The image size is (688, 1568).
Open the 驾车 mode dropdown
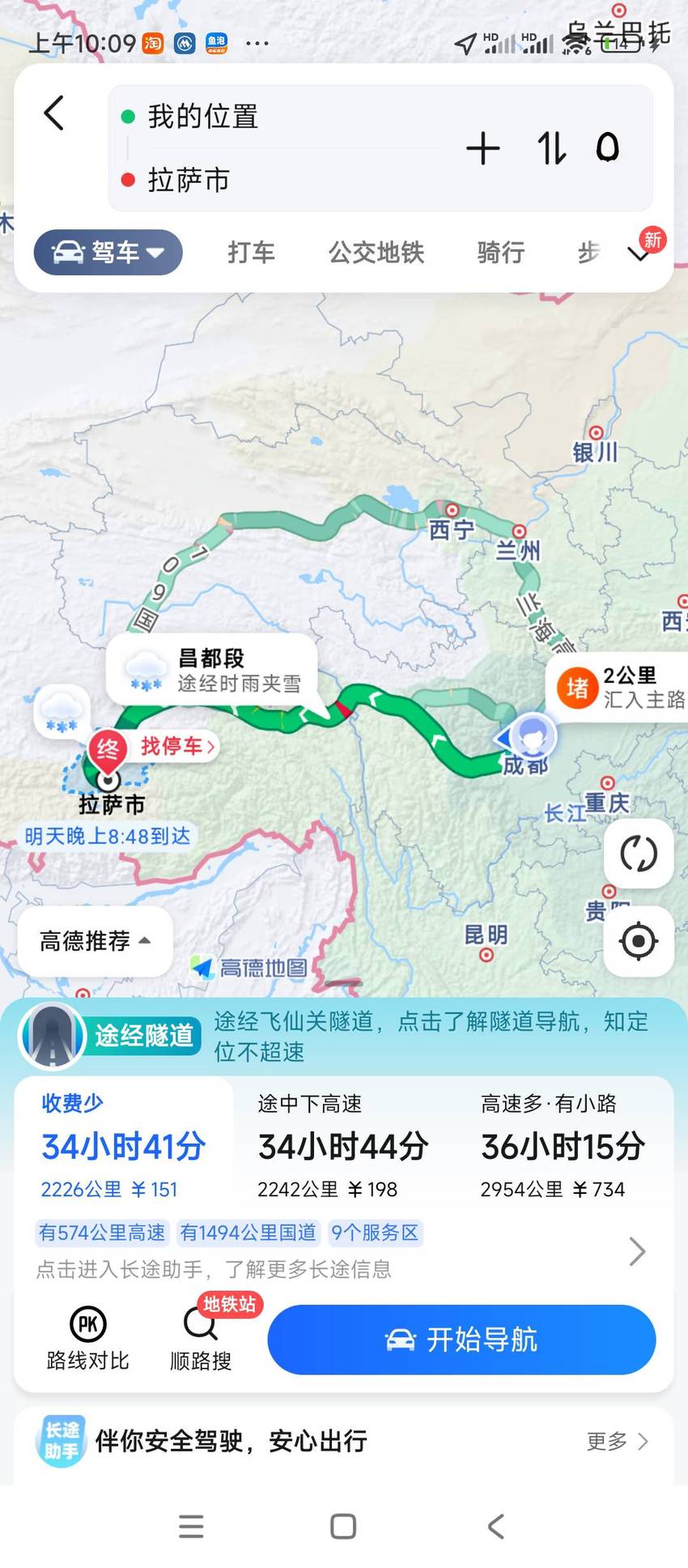click(x=108, y=253)
